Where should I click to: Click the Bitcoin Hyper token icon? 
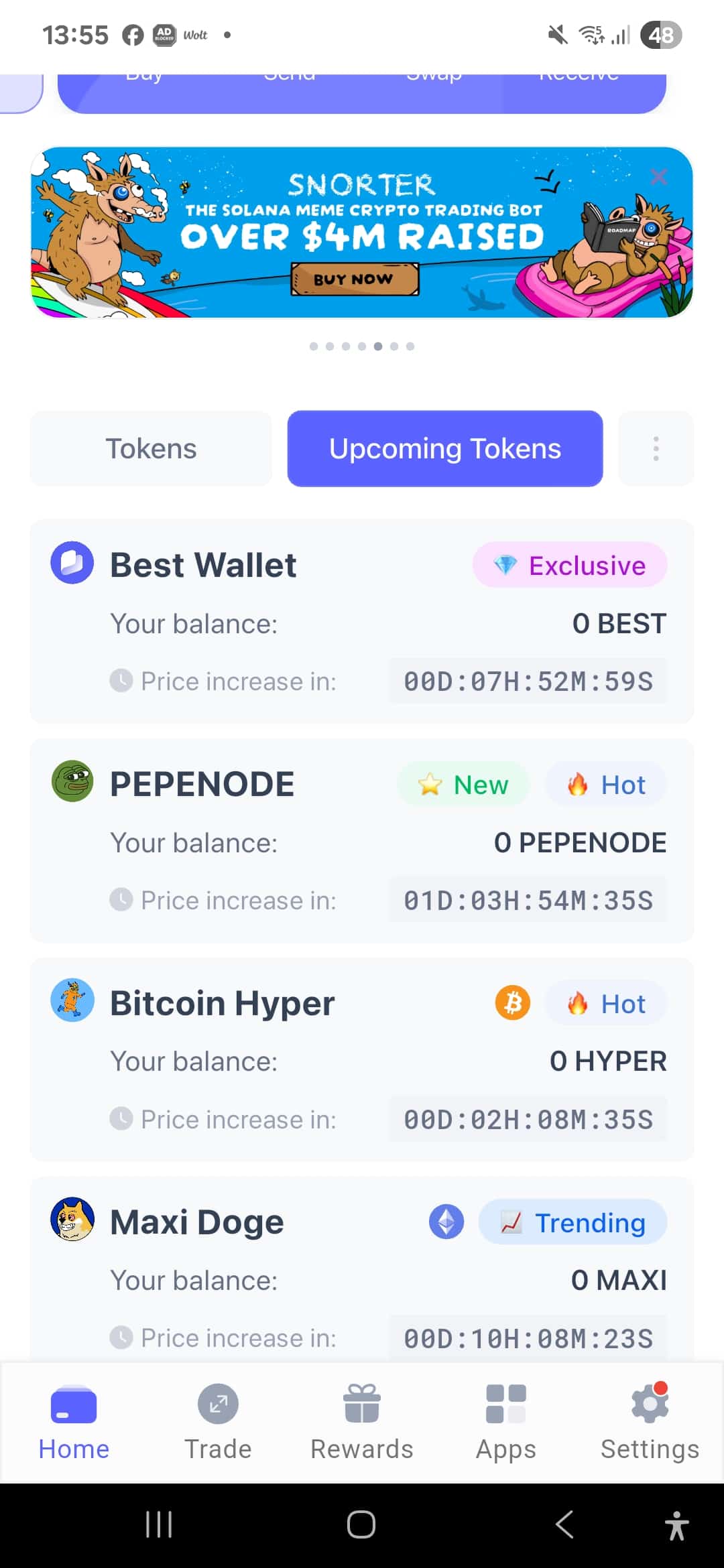(71, 1002)
